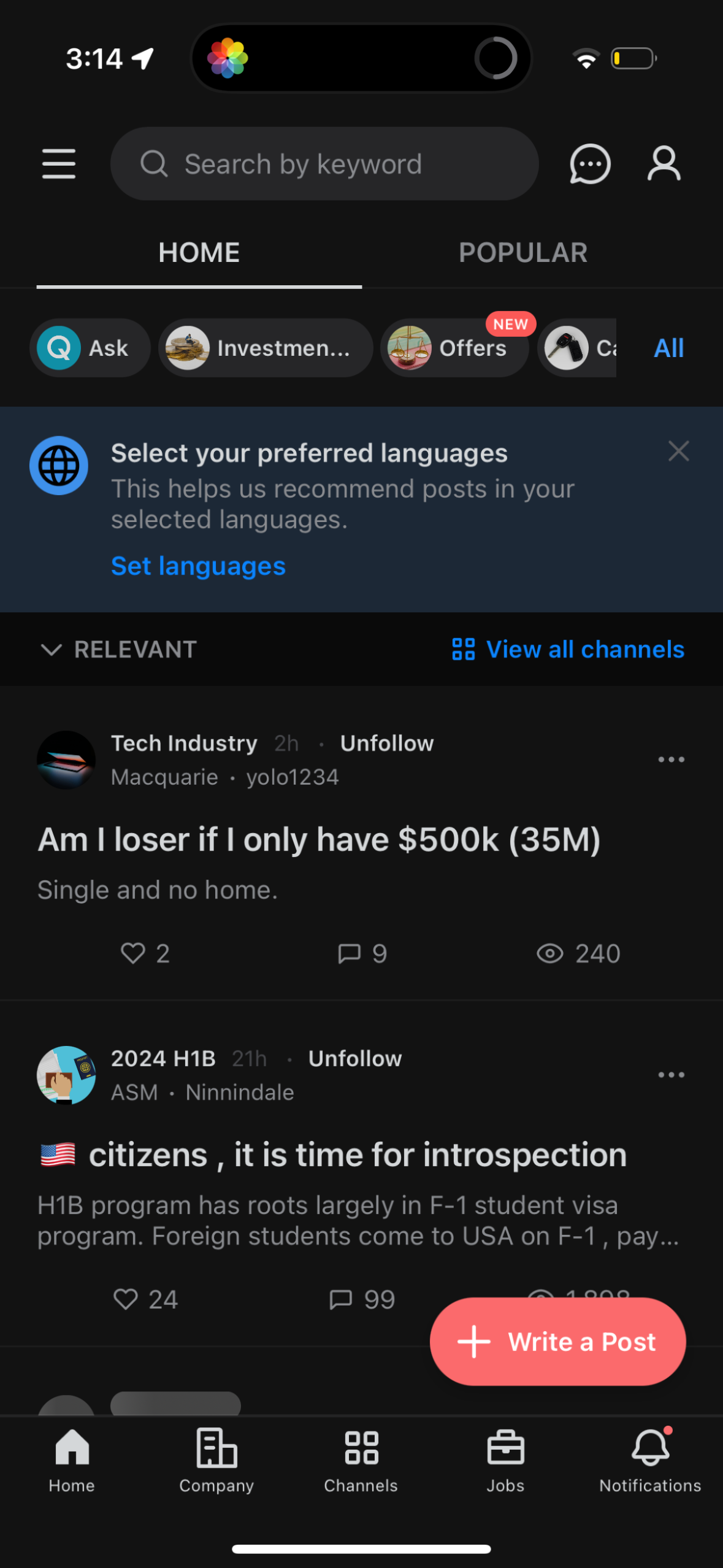Stay on the HOME tab

tap(199, 252)
